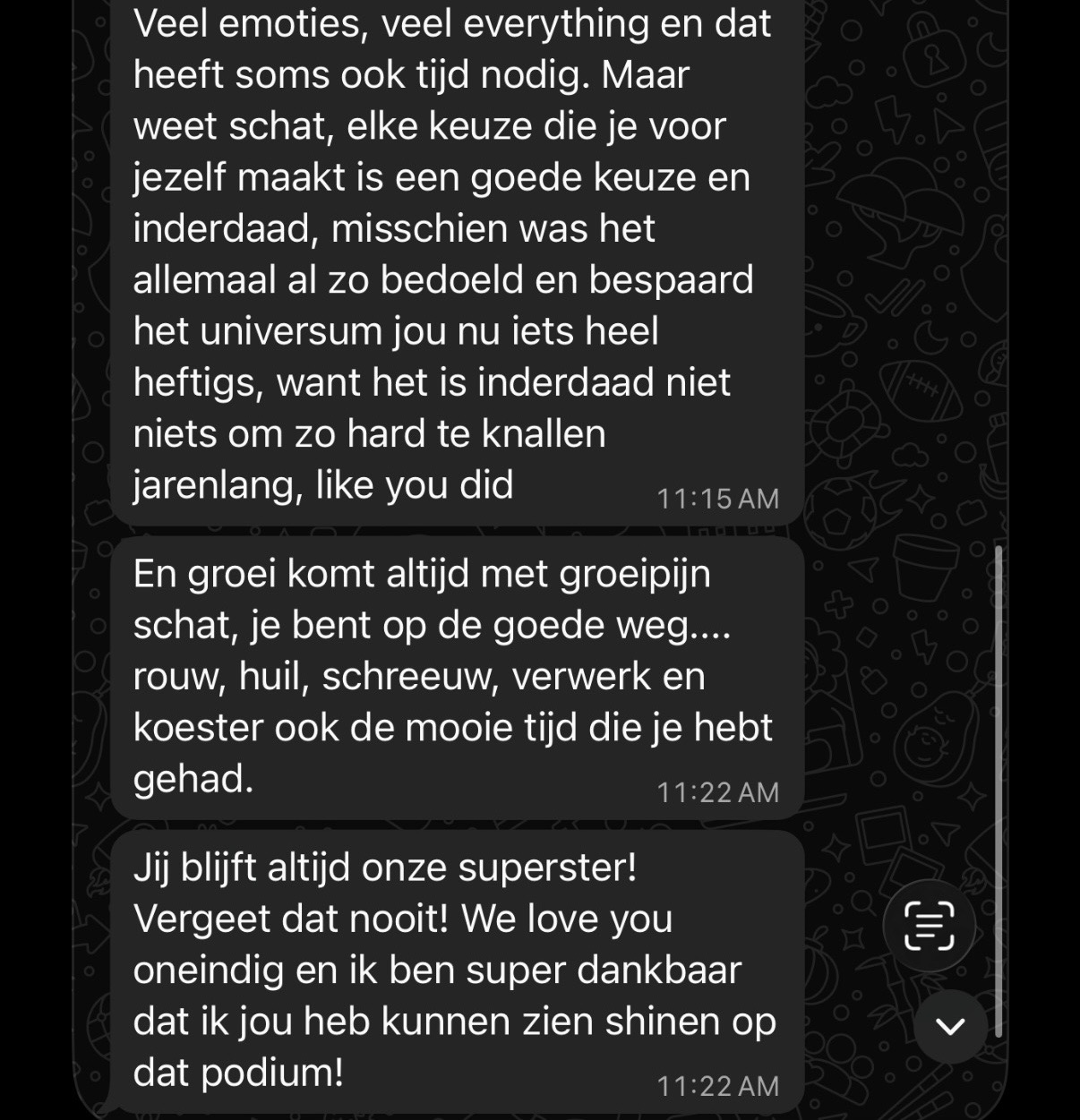Jump to the latest messages with the down arrow

(950, 1026)
